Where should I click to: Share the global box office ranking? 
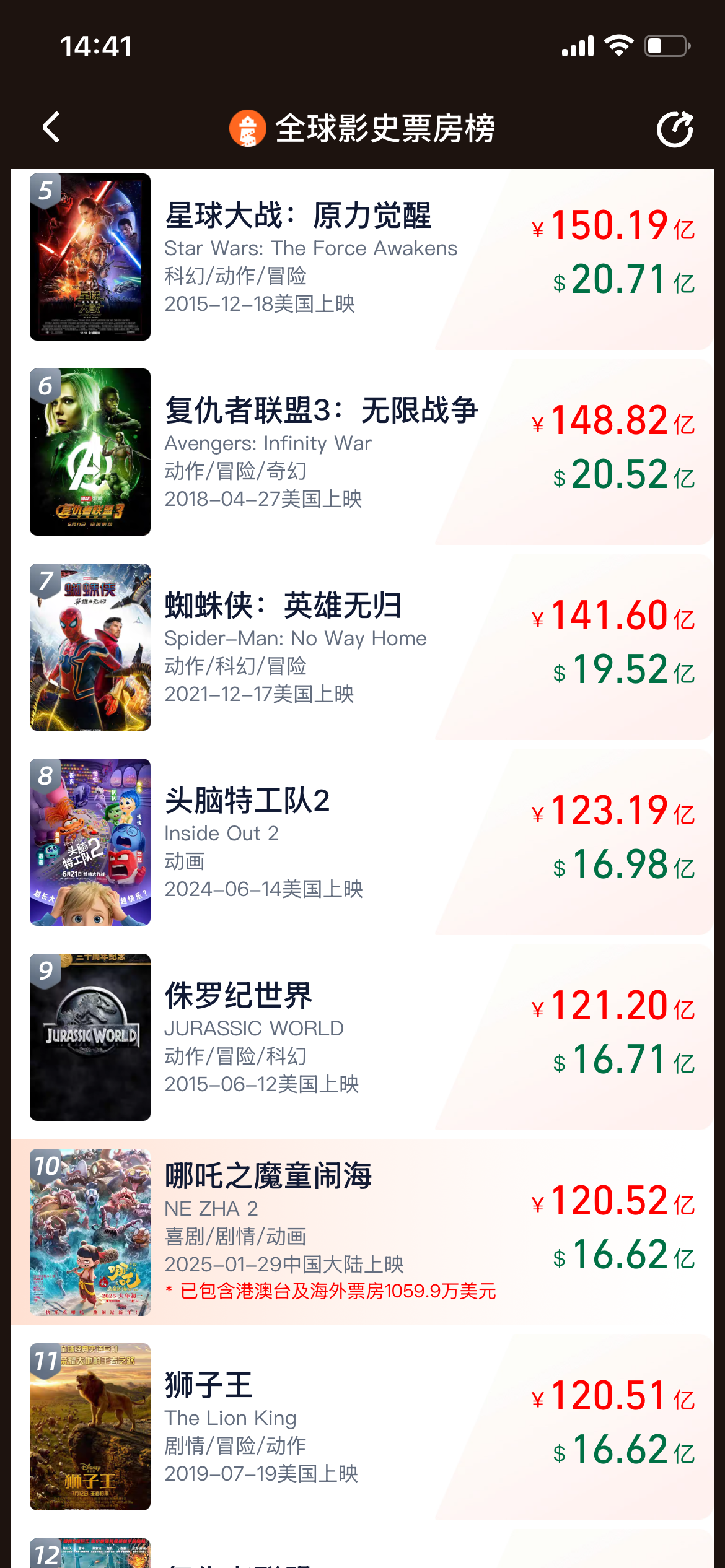[x=674, y=129]
